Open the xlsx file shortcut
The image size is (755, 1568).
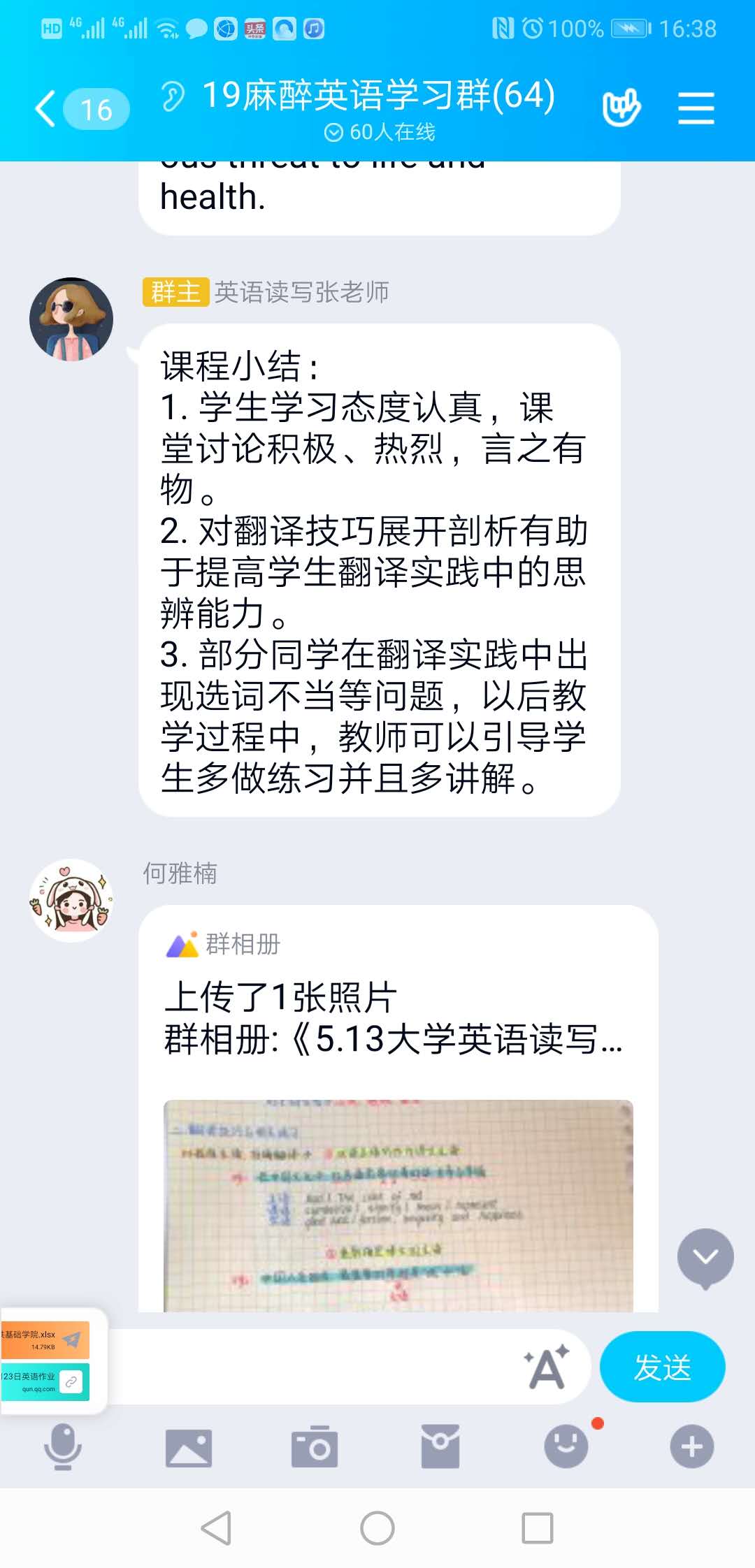(x=45, y=1340)
